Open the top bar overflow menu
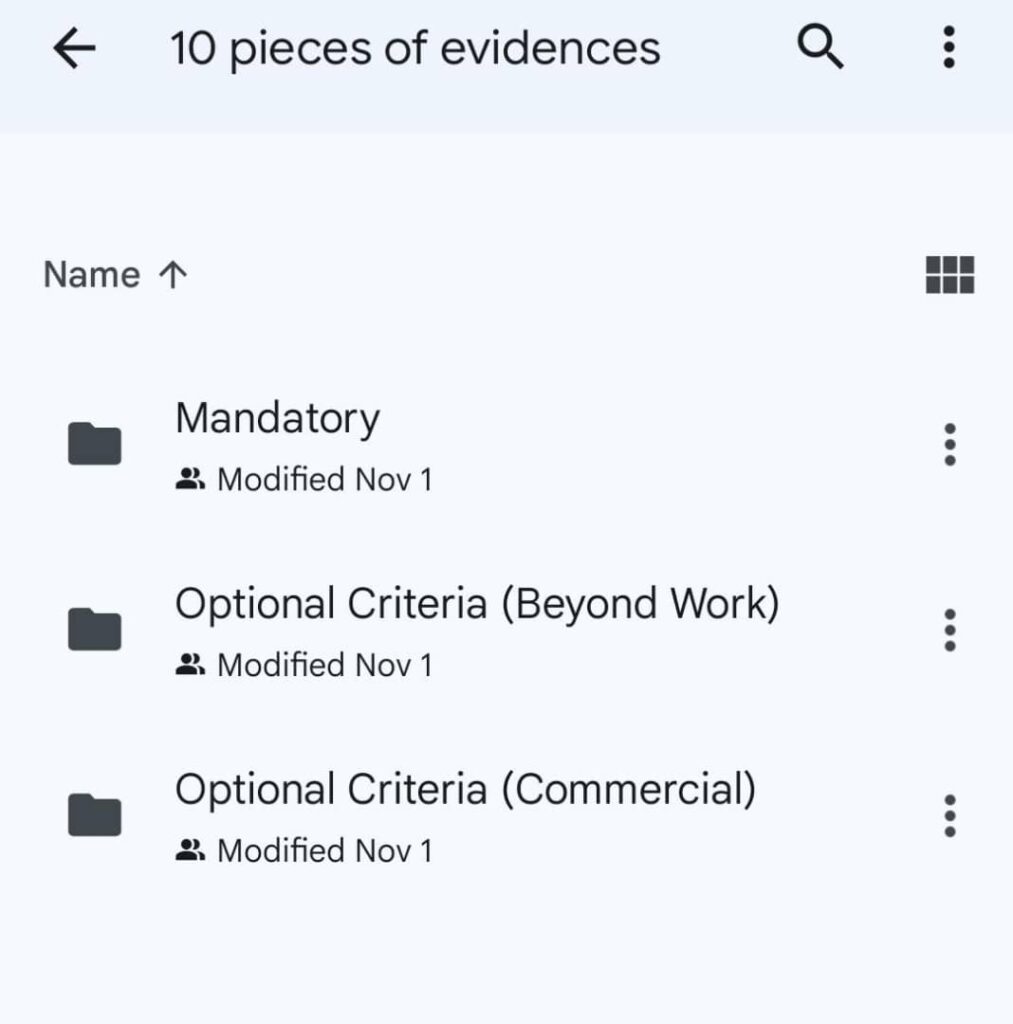 pos(949,48)
